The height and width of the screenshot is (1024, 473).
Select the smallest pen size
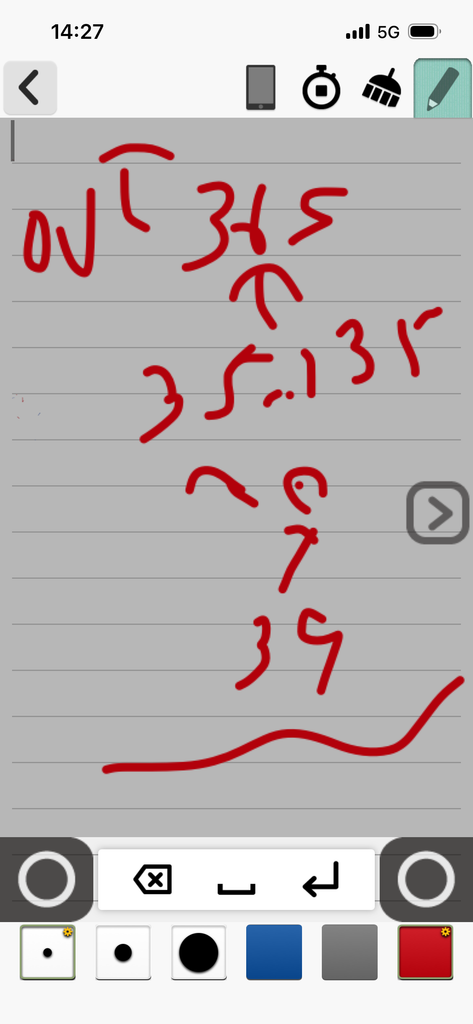pos(48,952)
